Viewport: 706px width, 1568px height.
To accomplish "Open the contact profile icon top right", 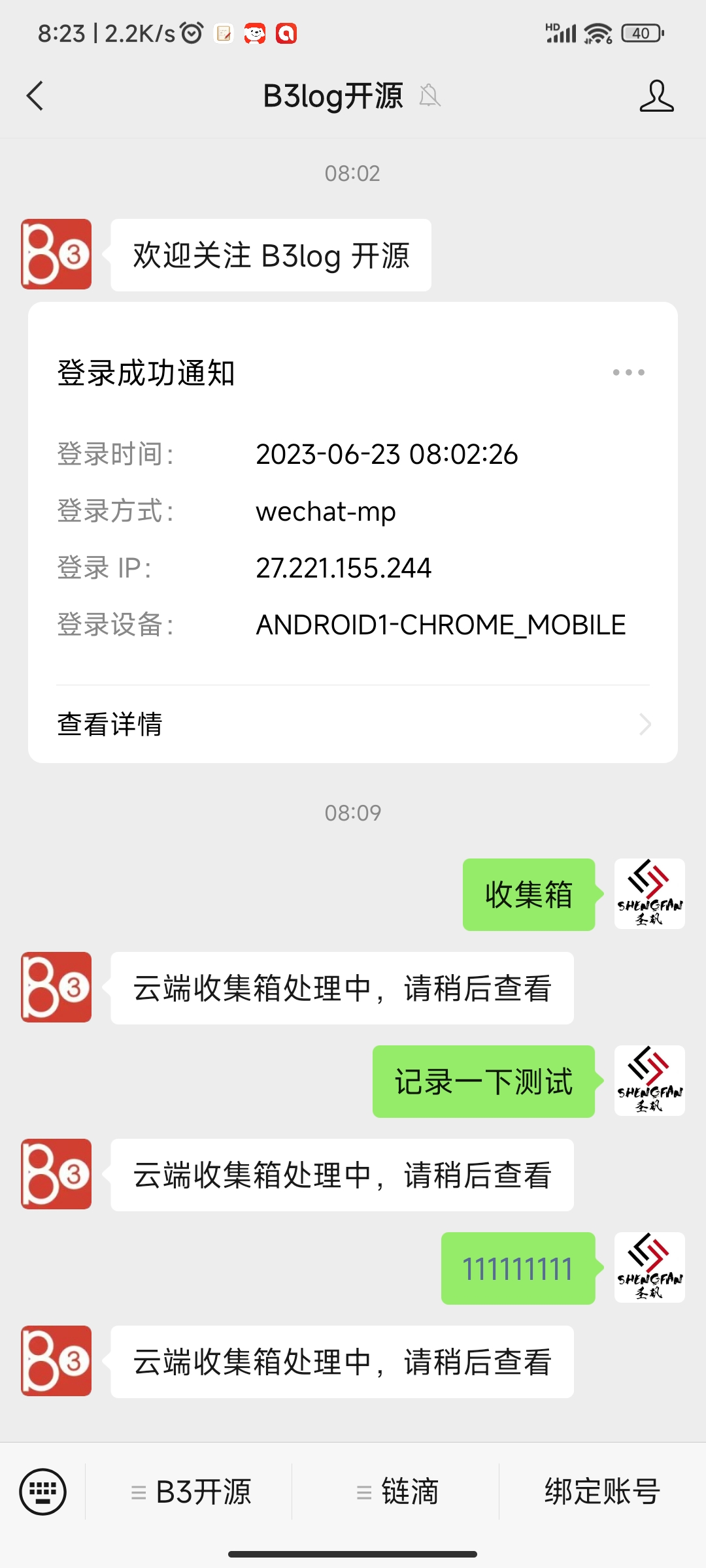I will click(x=658, y=95).
